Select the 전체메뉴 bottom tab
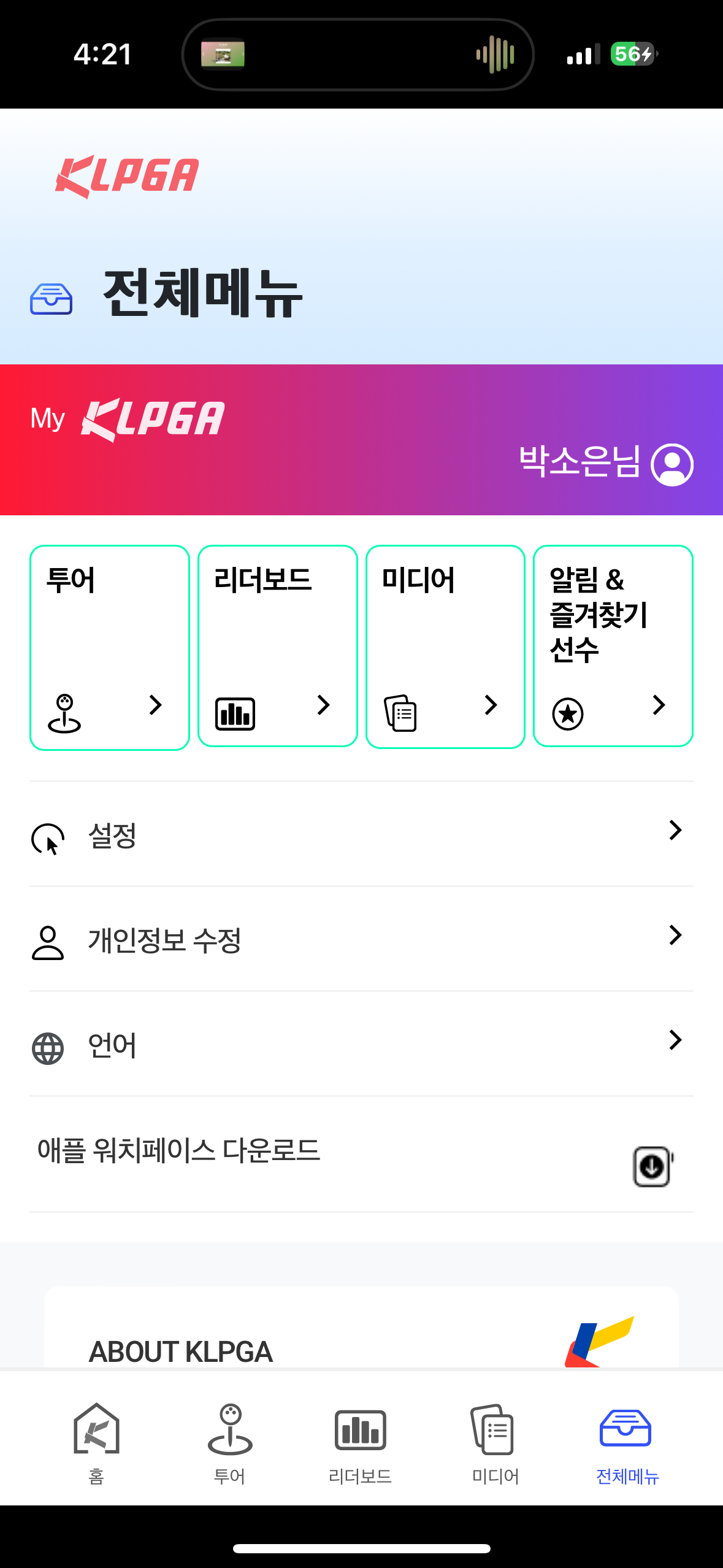 coord(627,1443)
